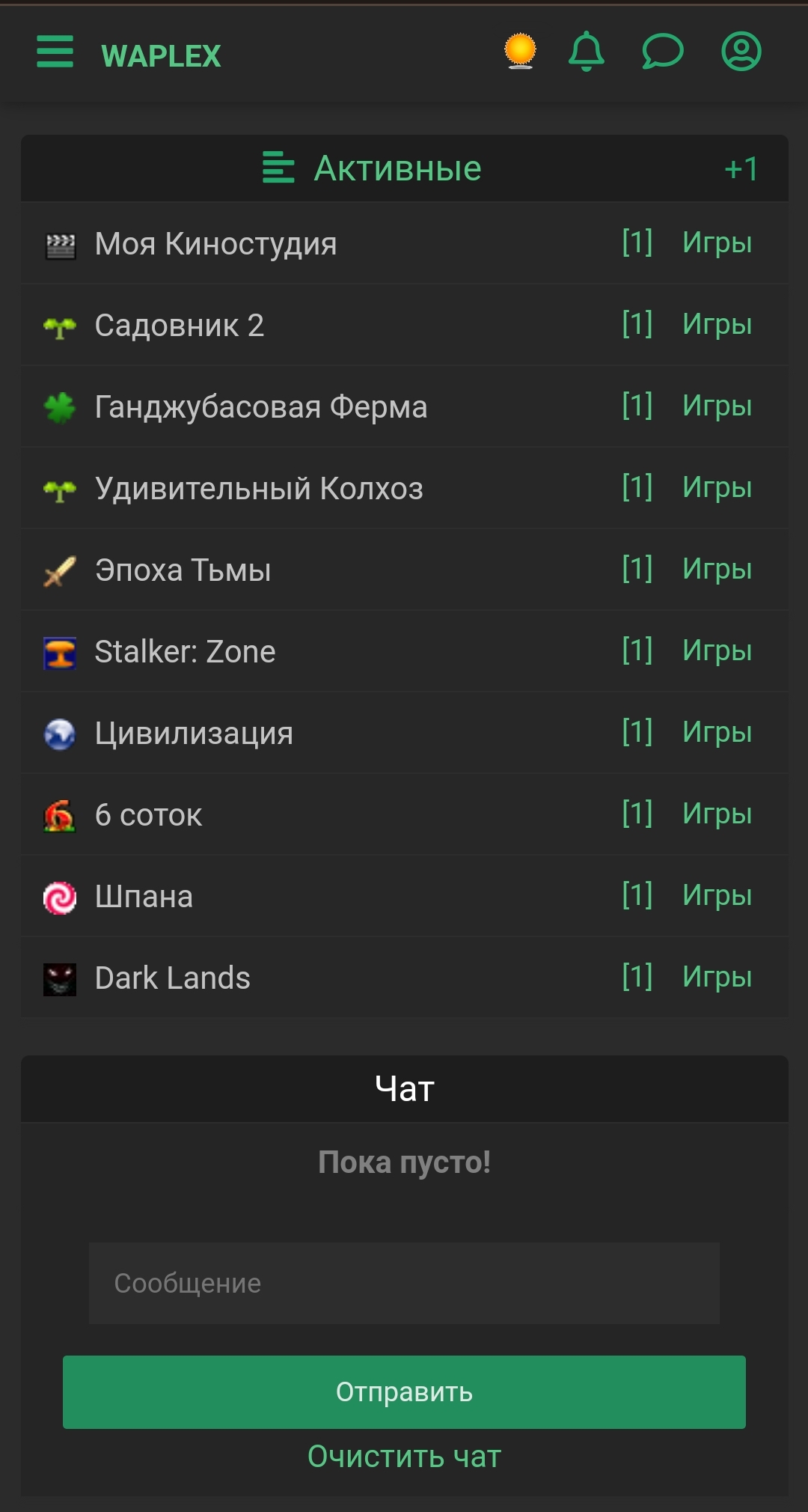Open the Эпоха Тьмы topic
Image resolution: width=808 pixels, height=1512 pixels.
tap(183, 570)
